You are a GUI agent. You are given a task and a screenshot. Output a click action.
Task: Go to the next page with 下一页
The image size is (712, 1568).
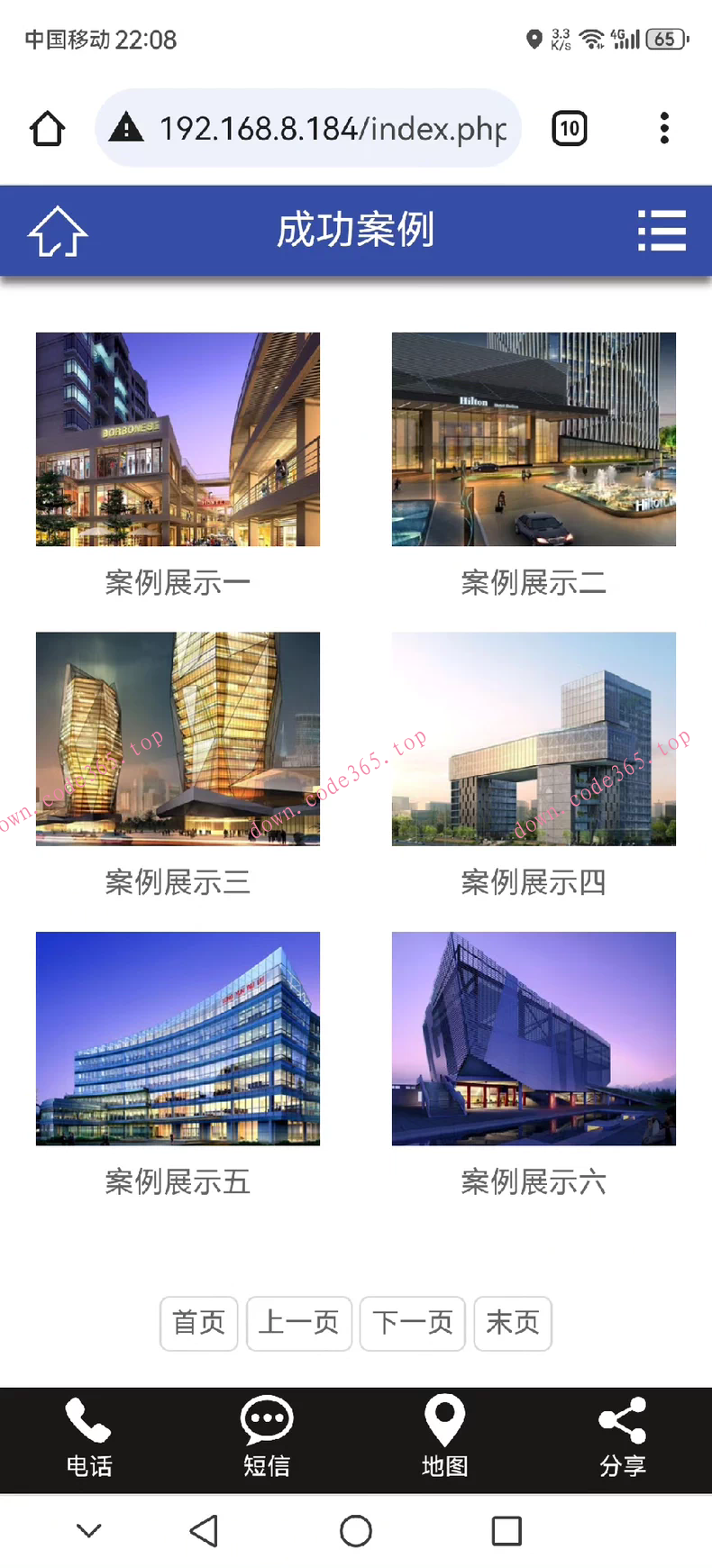tap(412, 1323)
